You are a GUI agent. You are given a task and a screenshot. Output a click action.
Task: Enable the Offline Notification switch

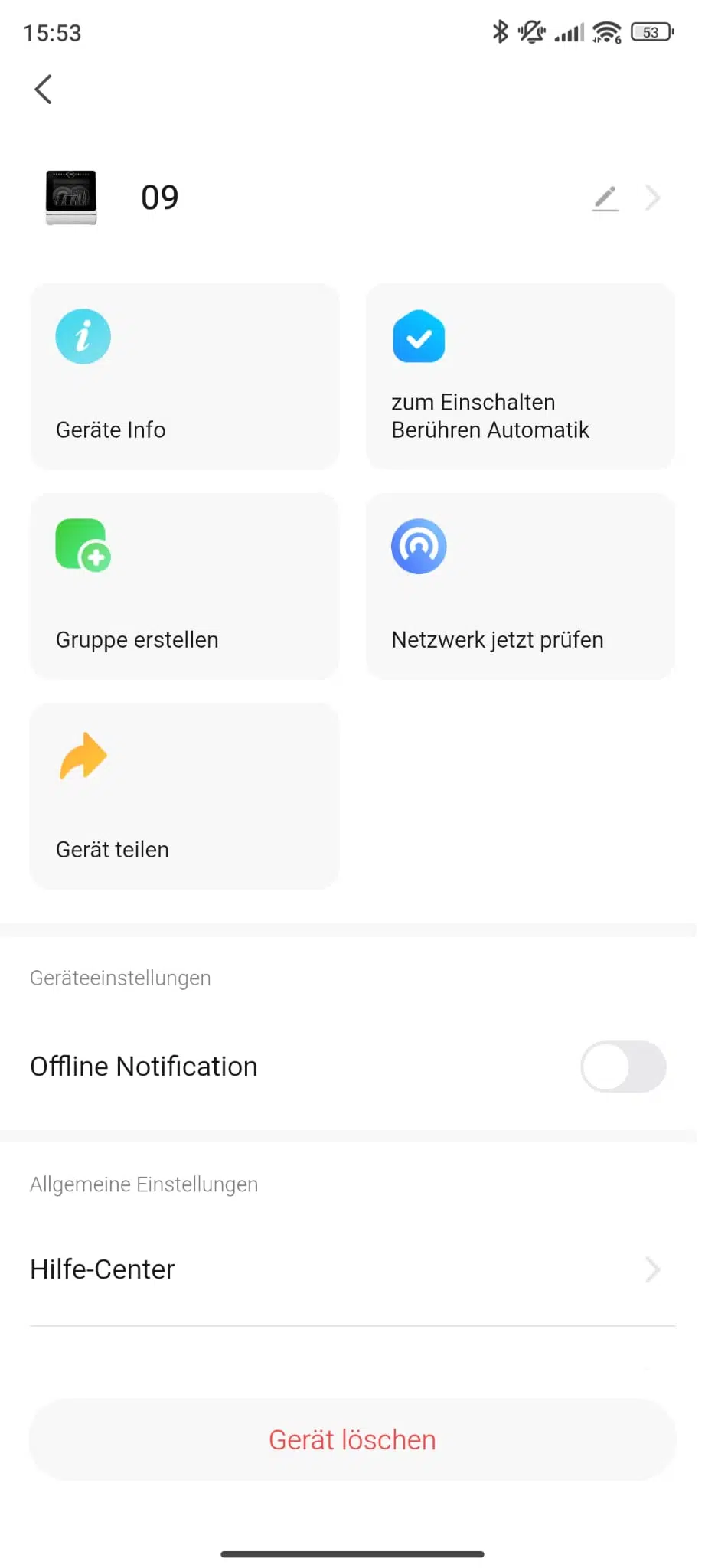coord(623,1067)
